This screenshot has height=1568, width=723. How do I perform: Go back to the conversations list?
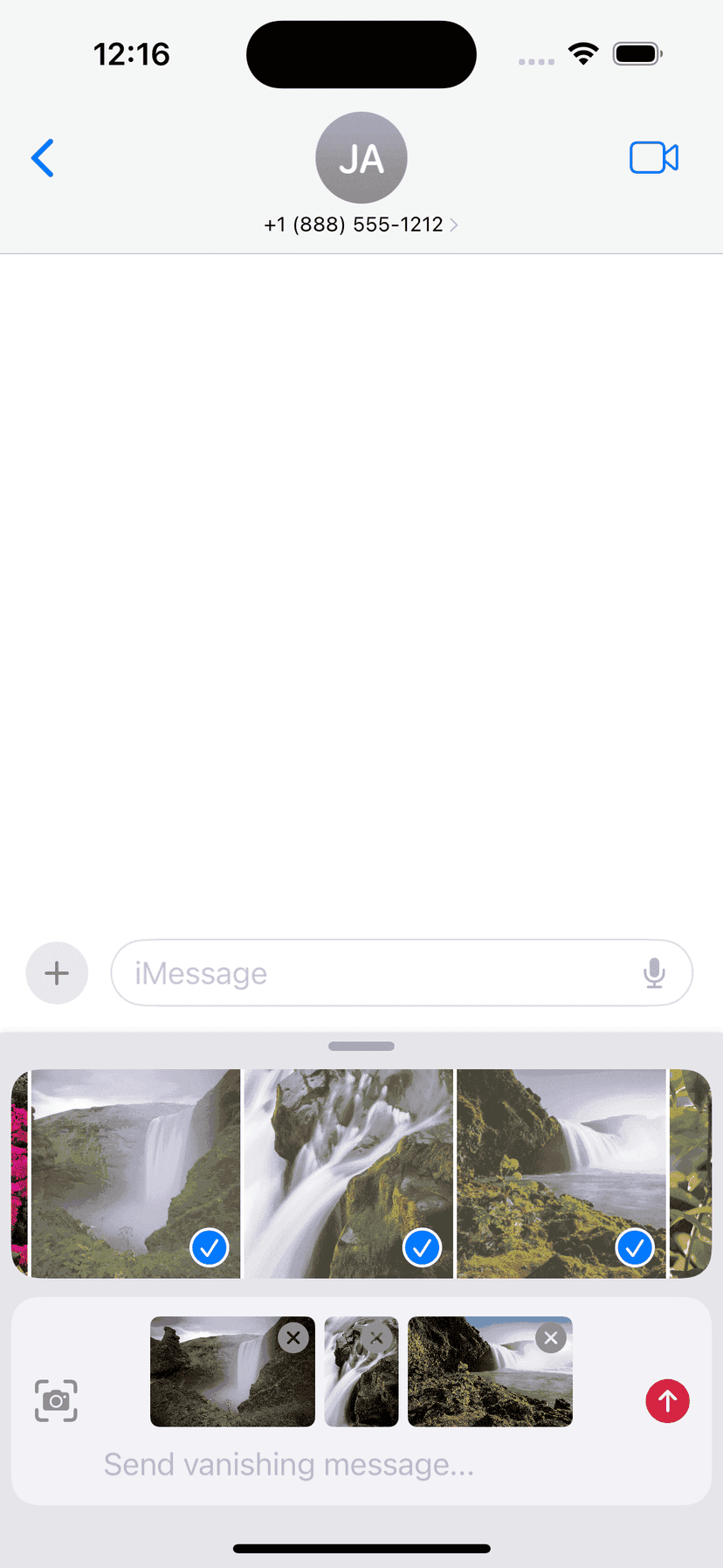click(x=43, y=158)
